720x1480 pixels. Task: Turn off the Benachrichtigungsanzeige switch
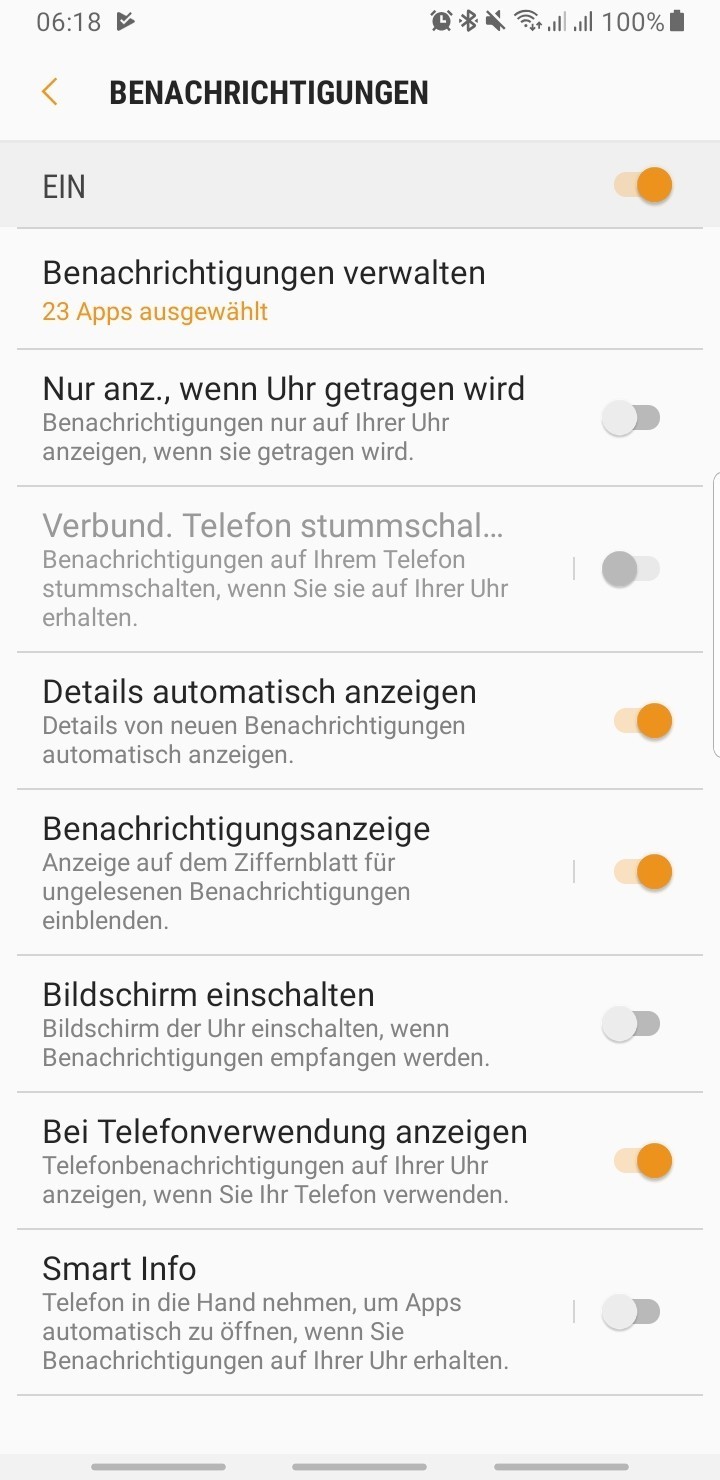642,871
